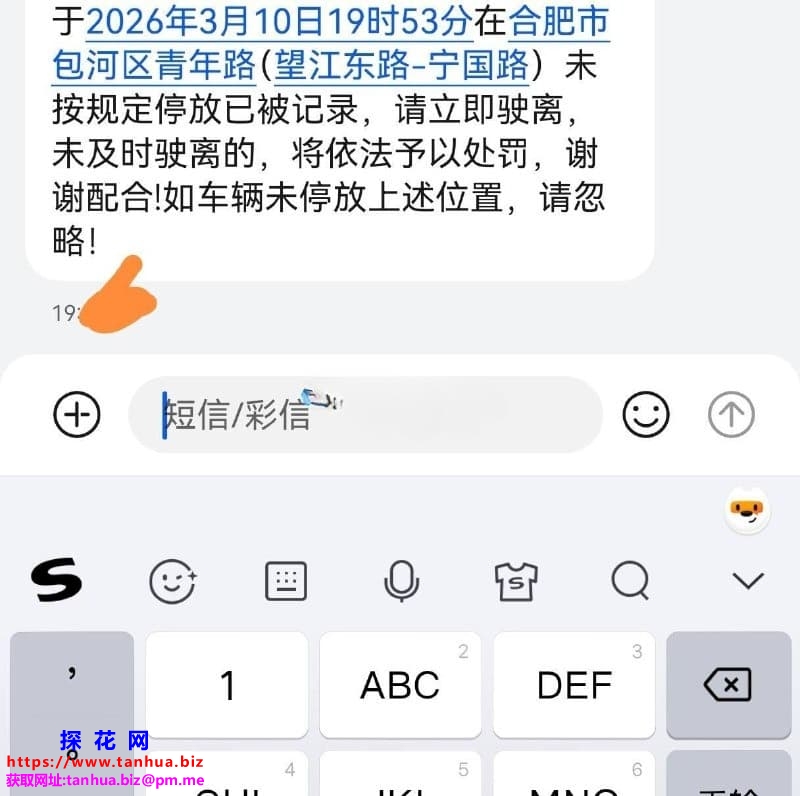
Task: Open the 望江东路-宁国路 address link
Action: 402,65
